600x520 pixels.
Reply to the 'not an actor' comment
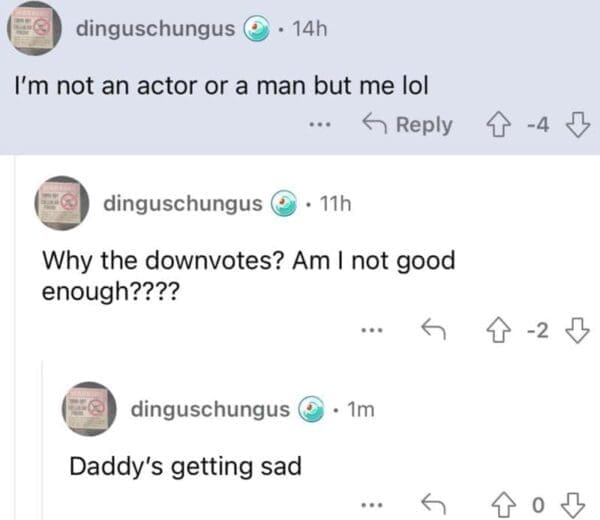point(406,125)
